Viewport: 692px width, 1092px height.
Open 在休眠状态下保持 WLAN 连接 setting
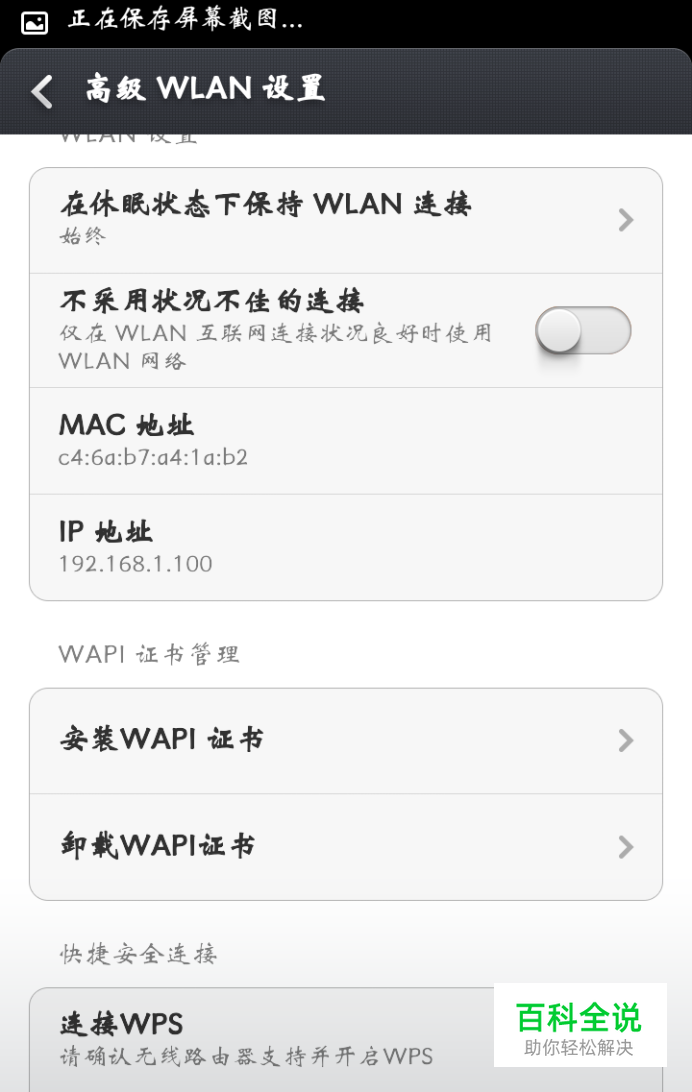click(x=345, y=220)
